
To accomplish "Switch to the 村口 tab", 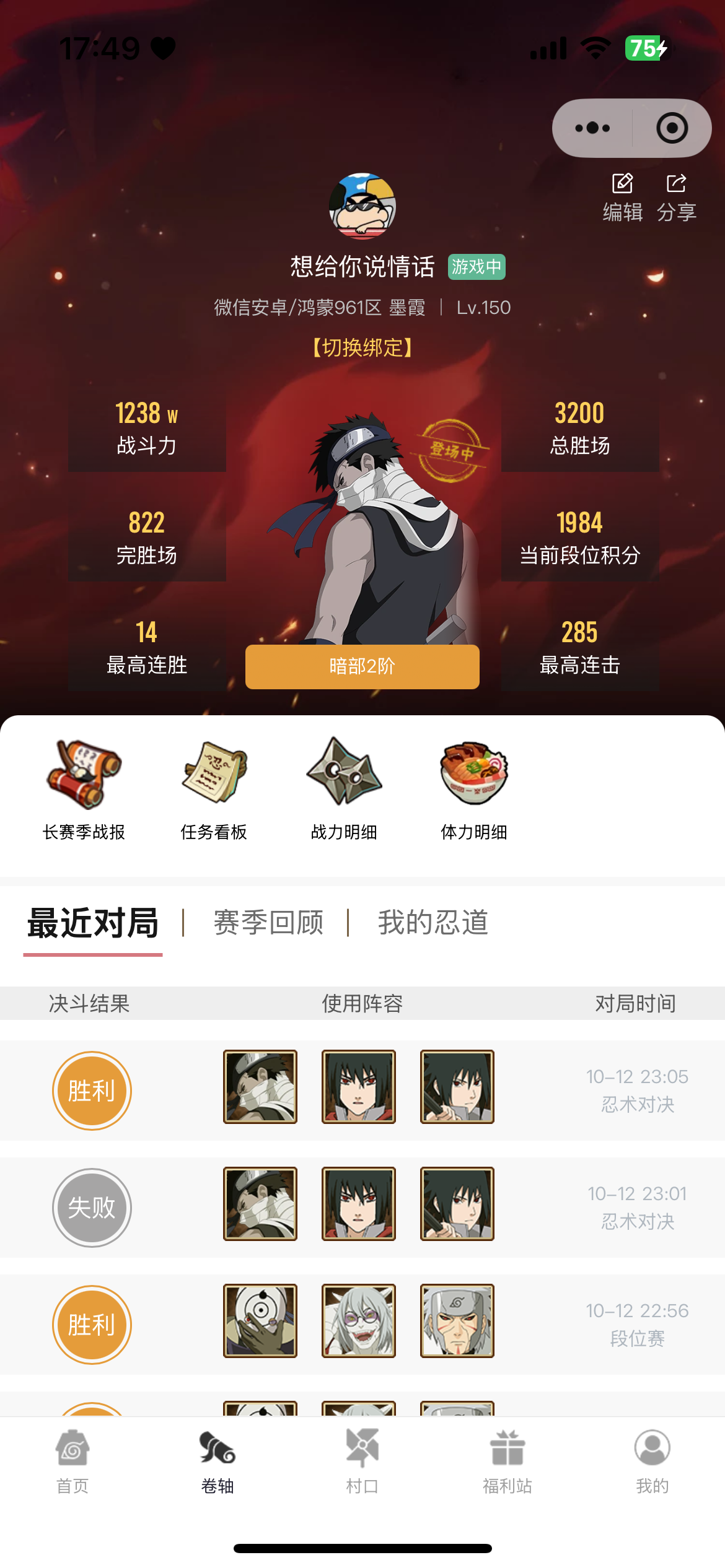I will pos(362,1460).
